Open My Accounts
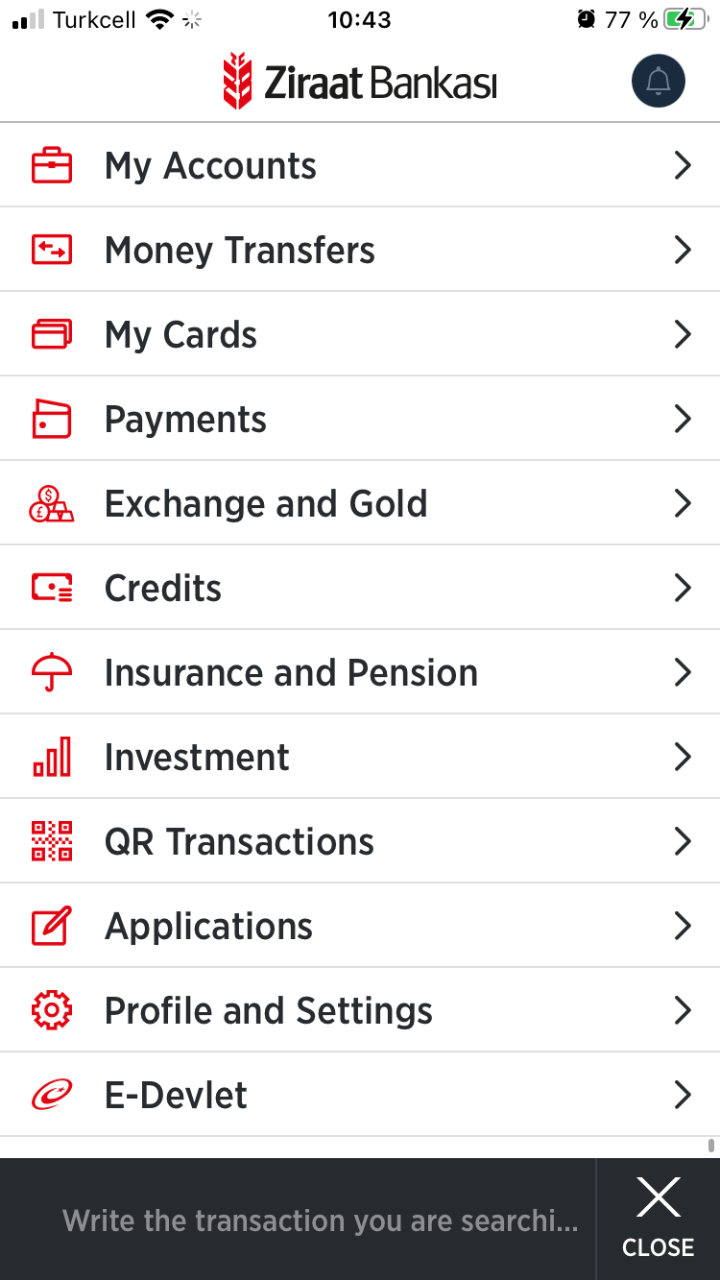 (x=360, y=165)
